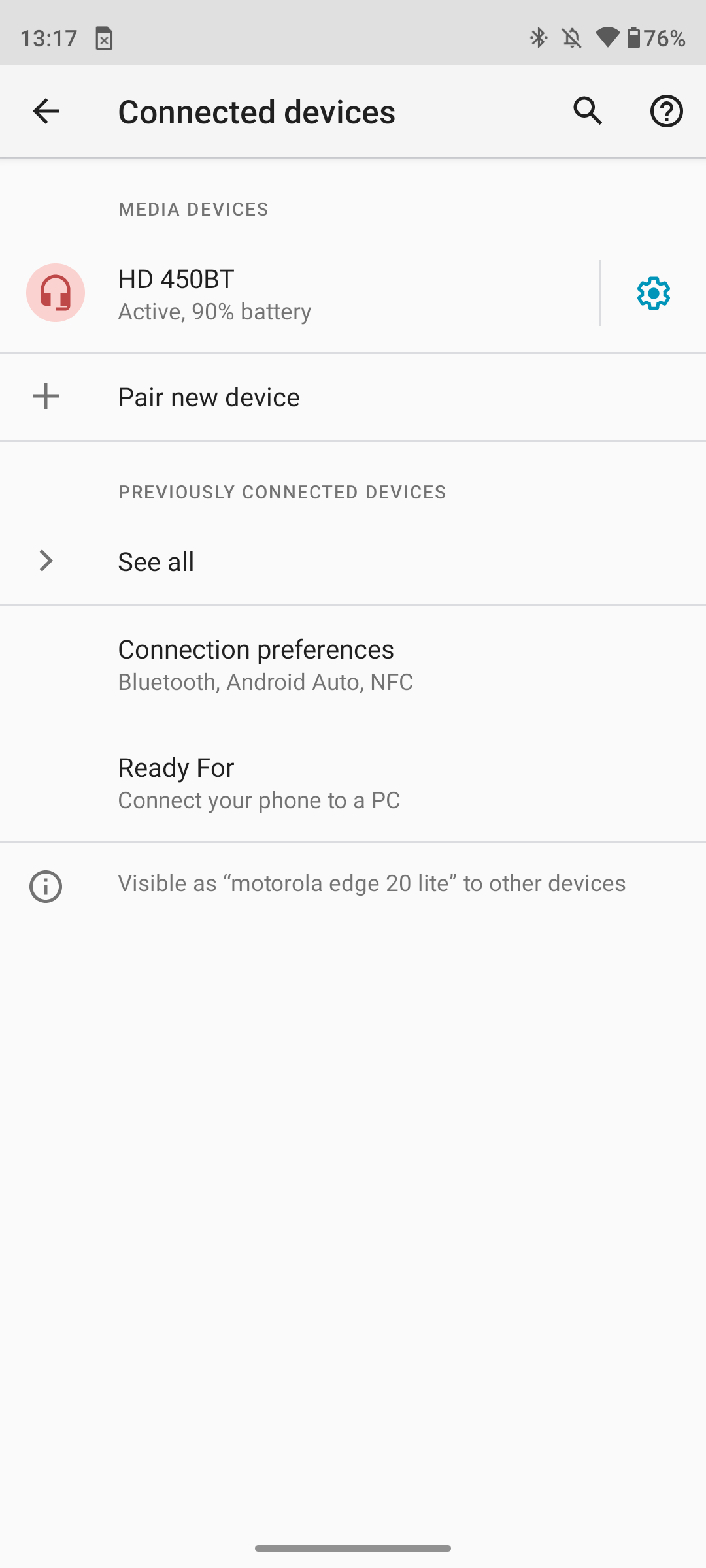Open settings search

[588, 111]
